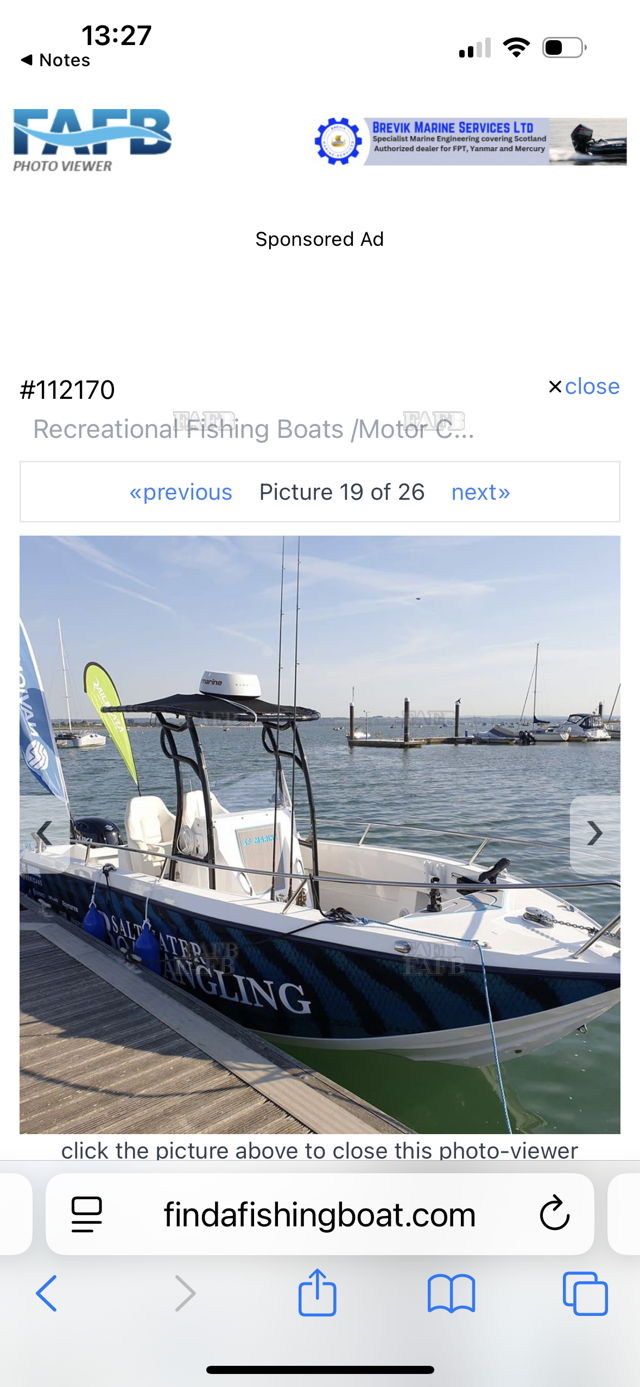Screen dimensions: 640x1387
Task: Tap the right arrow on the boat photo
Action: pos(595,833)
